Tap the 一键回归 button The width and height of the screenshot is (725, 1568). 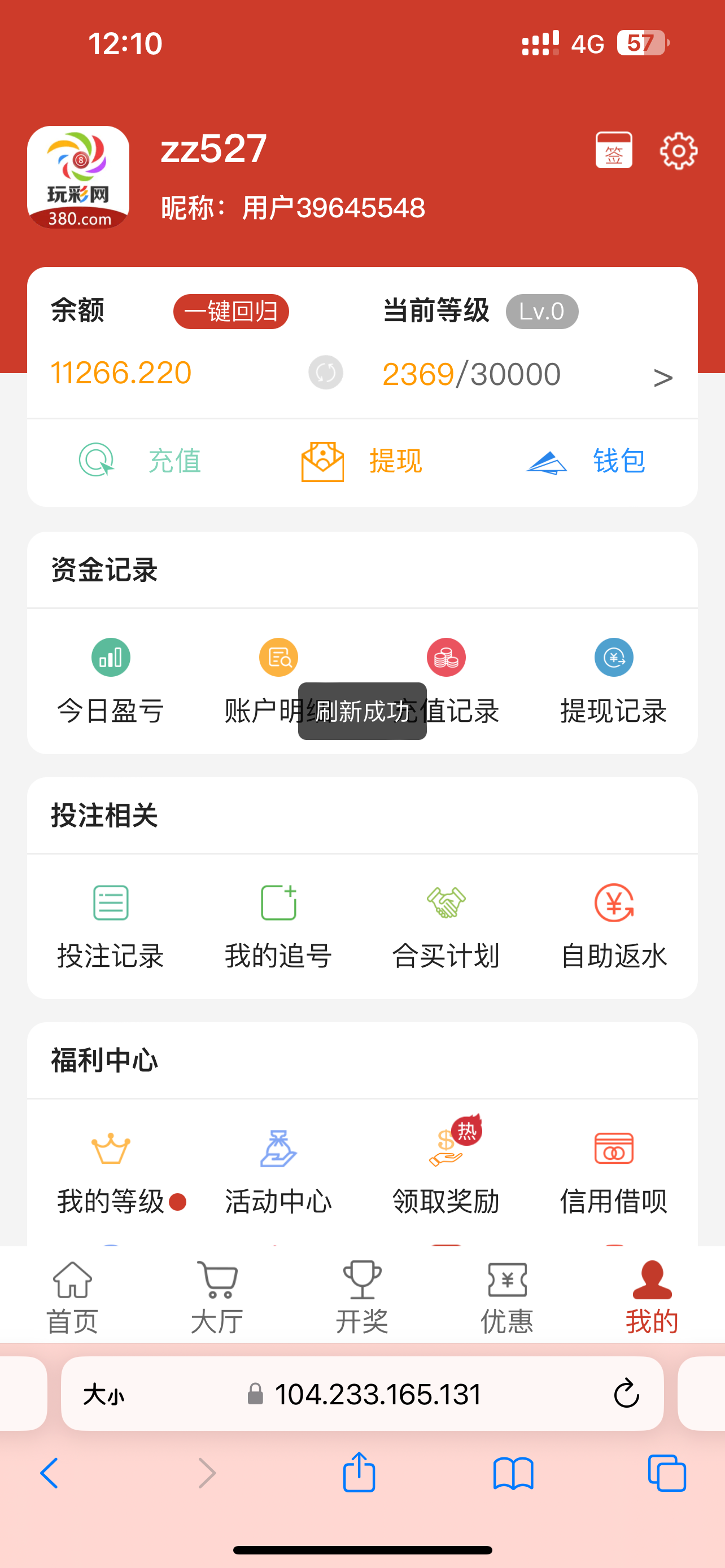(x=231, y=312)
